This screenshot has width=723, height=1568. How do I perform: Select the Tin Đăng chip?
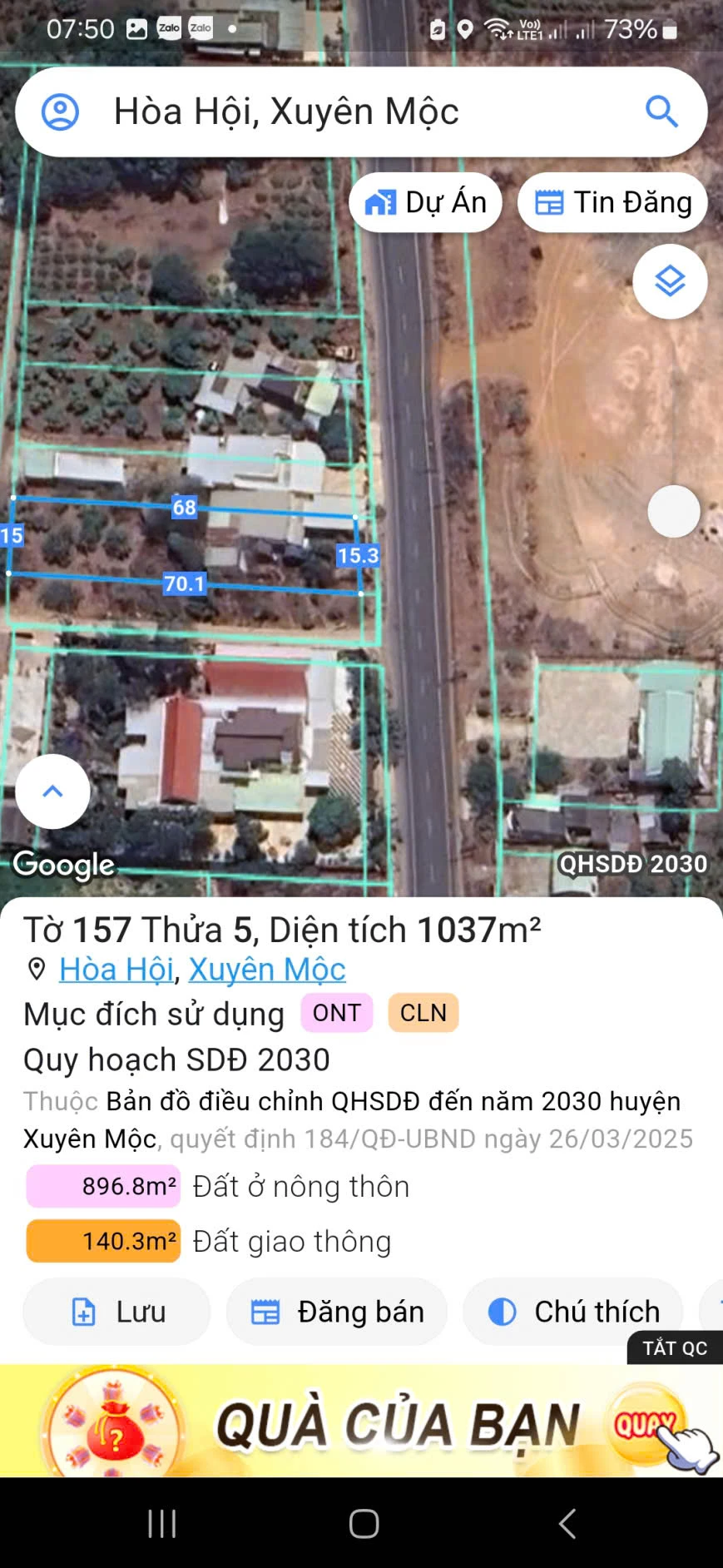coord(612,202)
